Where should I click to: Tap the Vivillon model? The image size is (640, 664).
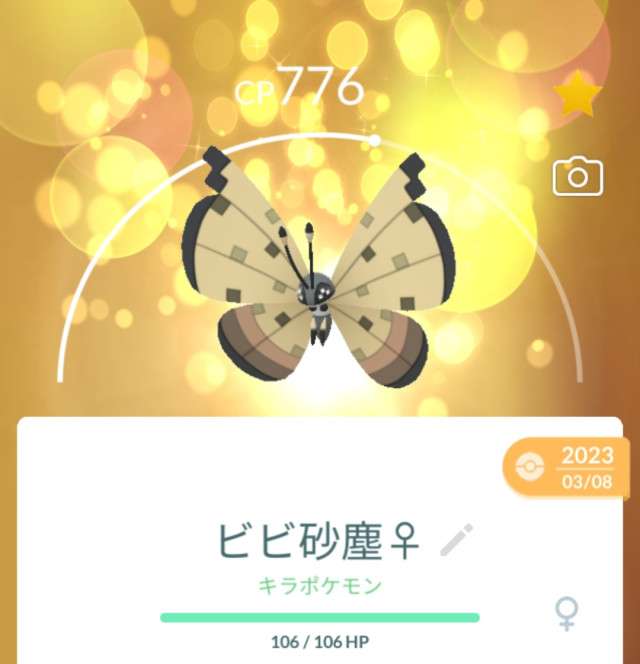pyautogui.click(x=316, y=268)
